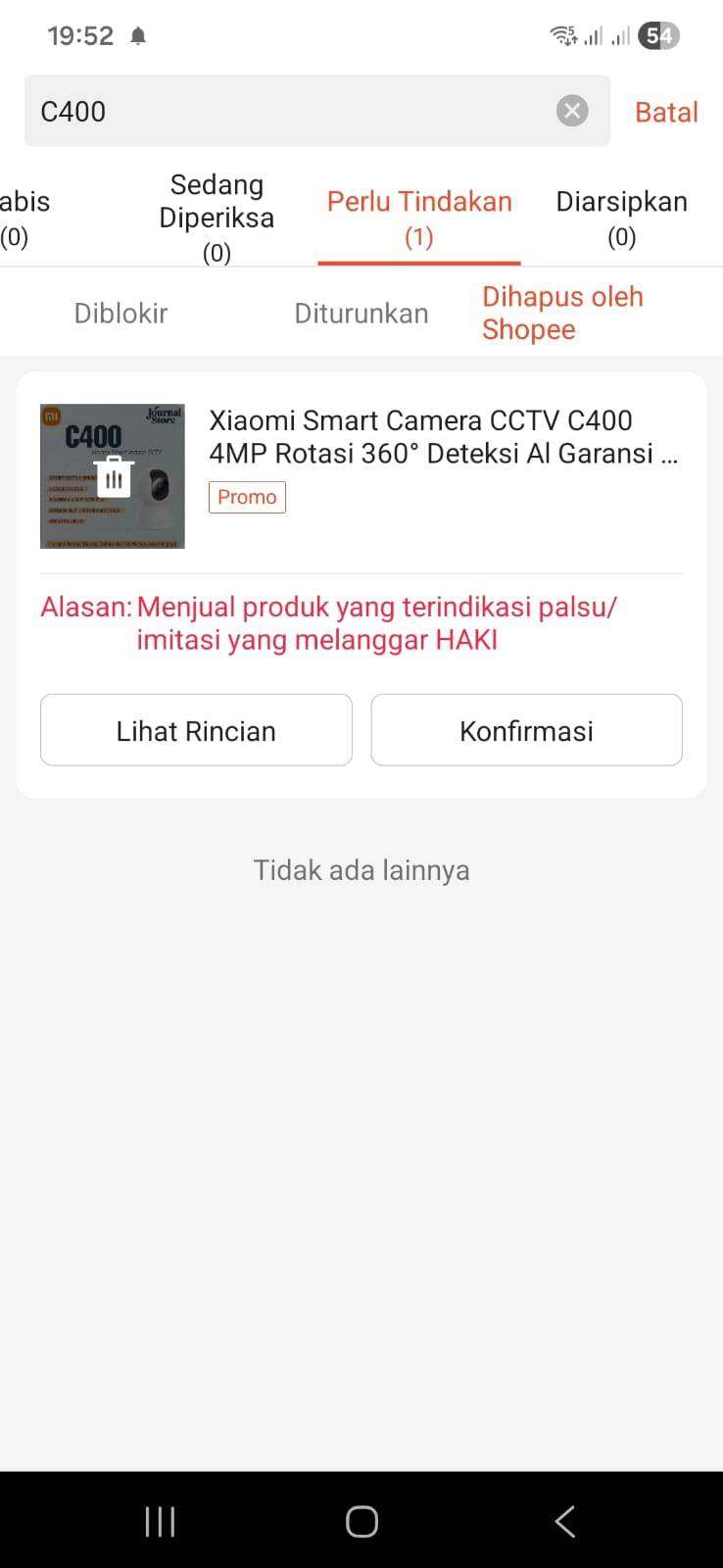The height and width of the screenshot is (1568, 723).
Task: Tap Batal beside the search bar
Action: (x=666, y=111)
